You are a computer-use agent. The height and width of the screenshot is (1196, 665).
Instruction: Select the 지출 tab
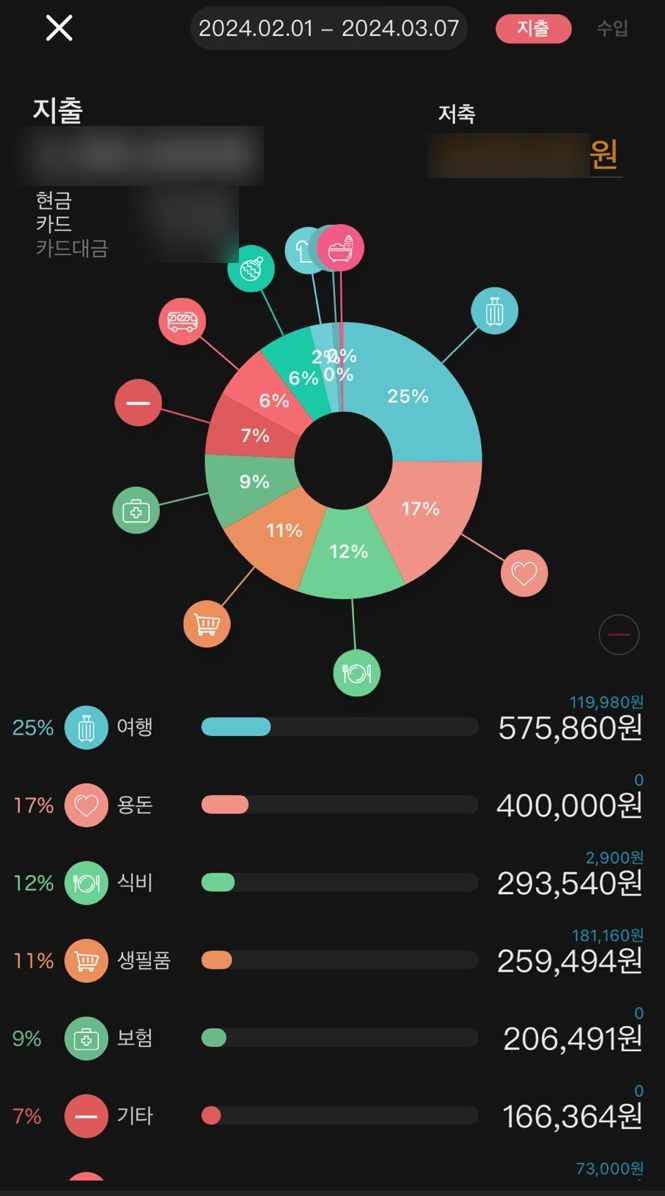(x=533, y=29)
